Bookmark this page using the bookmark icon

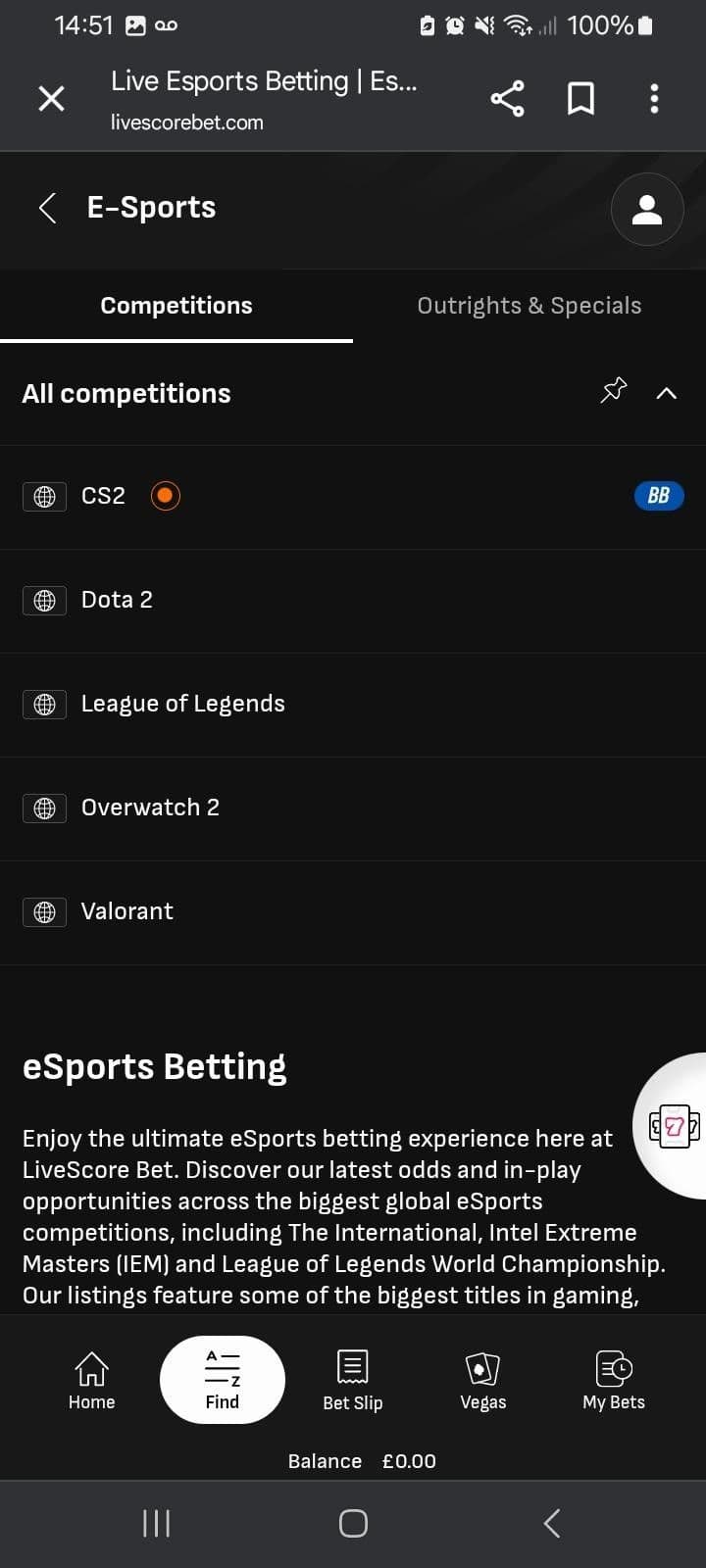(580, 98)
